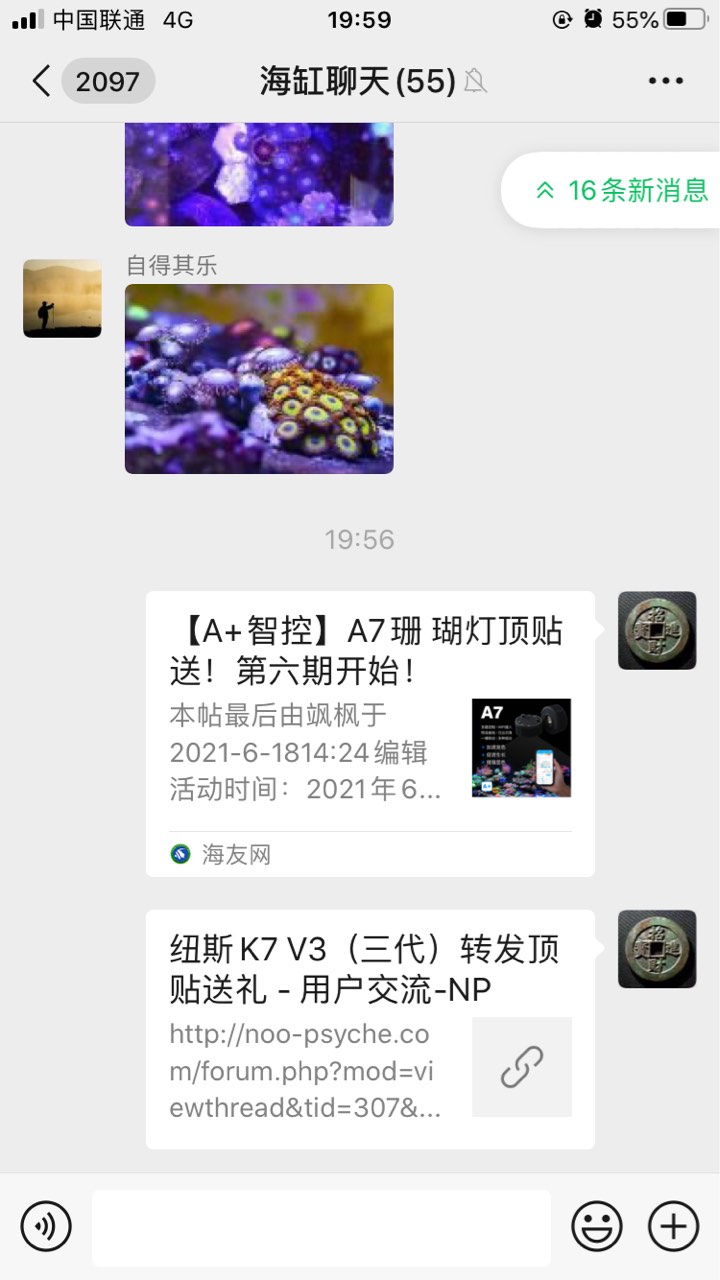View 自得其乐's profile avatar
This screenshot has height=1280, width=720.
62,298
